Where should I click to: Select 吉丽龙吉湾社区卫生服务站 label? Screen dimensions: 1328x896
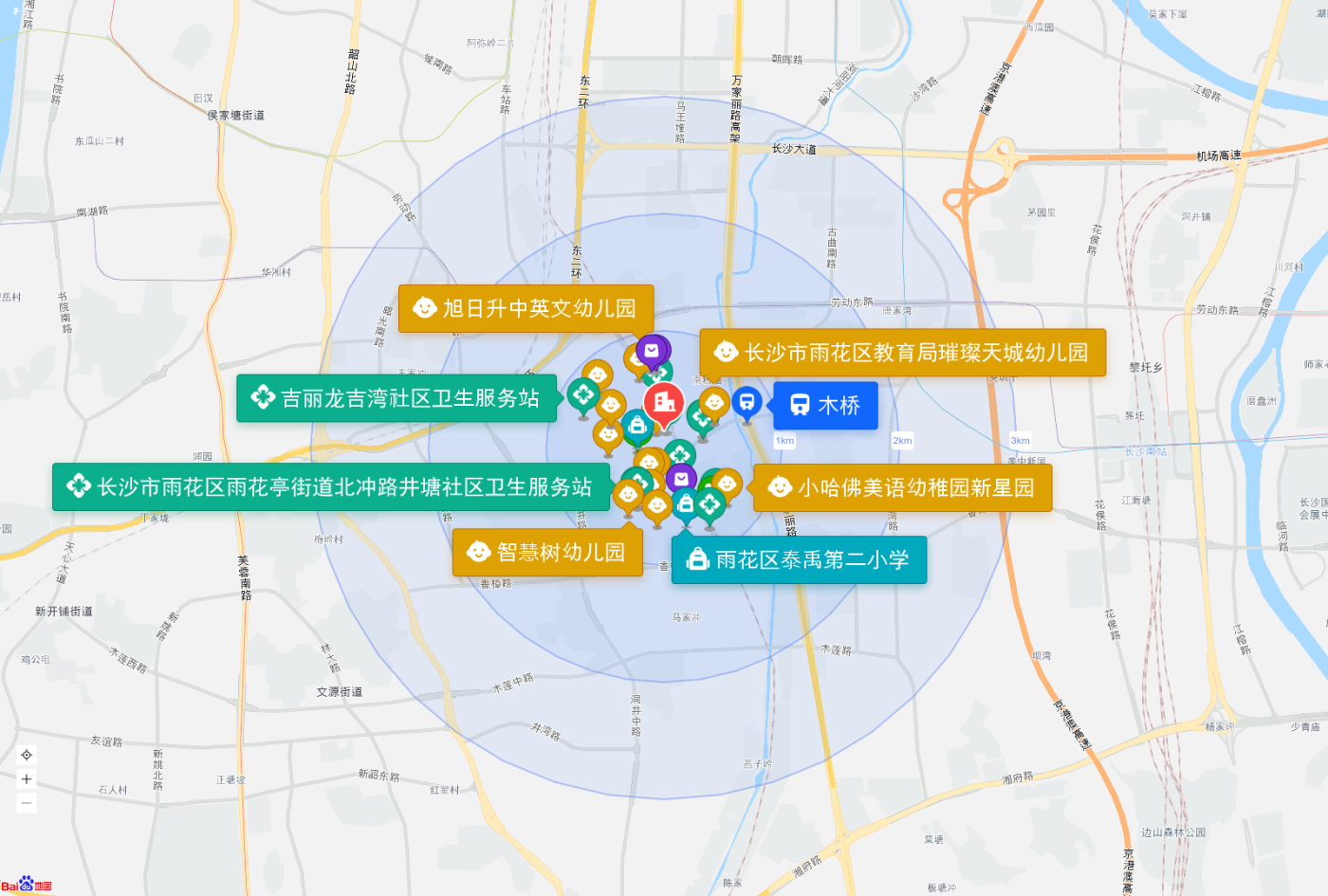coord(397,398)
